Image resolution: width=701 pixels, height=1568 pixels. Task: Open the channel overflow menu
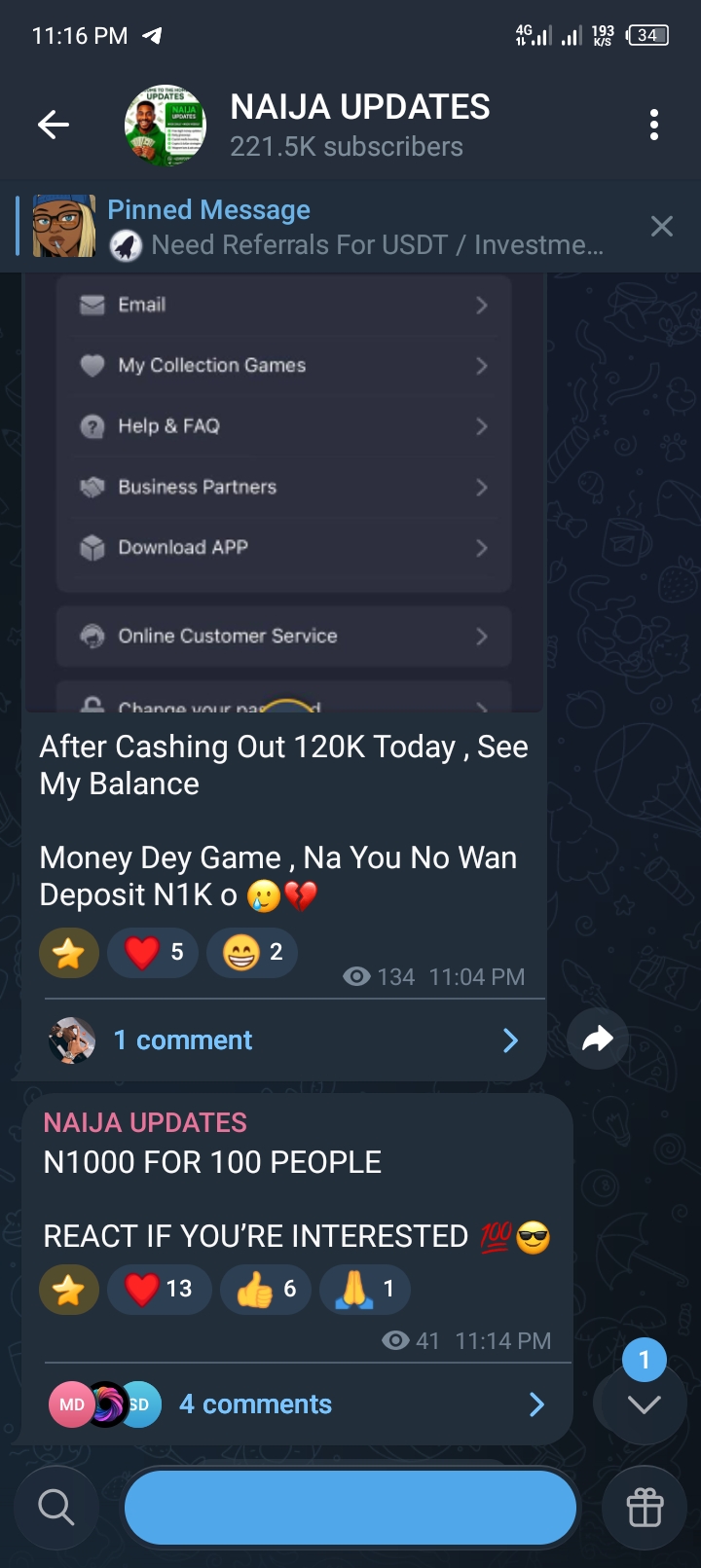(653, 125)
